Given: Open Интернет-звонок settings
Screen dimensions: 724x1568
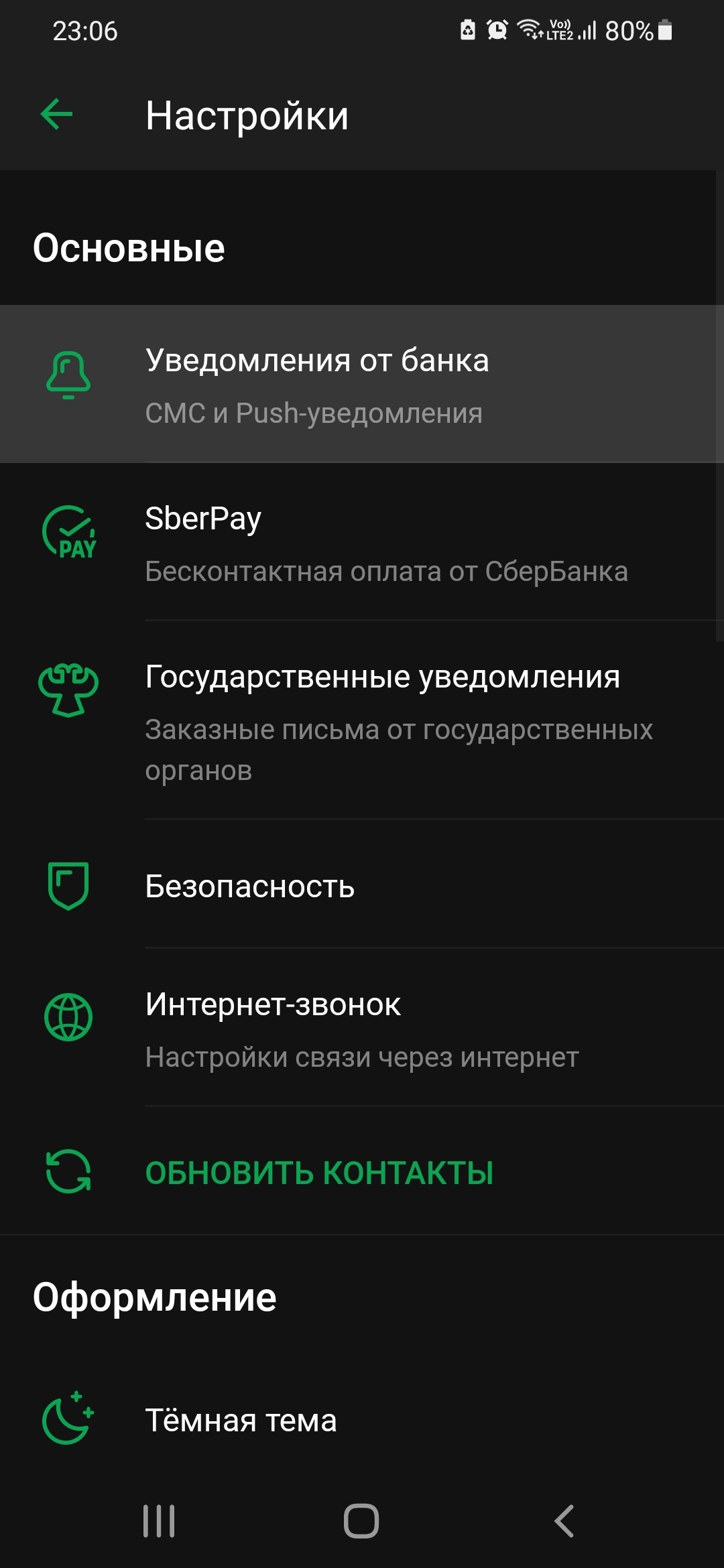Looking at the screenshot, I should click(x=362, y=1029).
